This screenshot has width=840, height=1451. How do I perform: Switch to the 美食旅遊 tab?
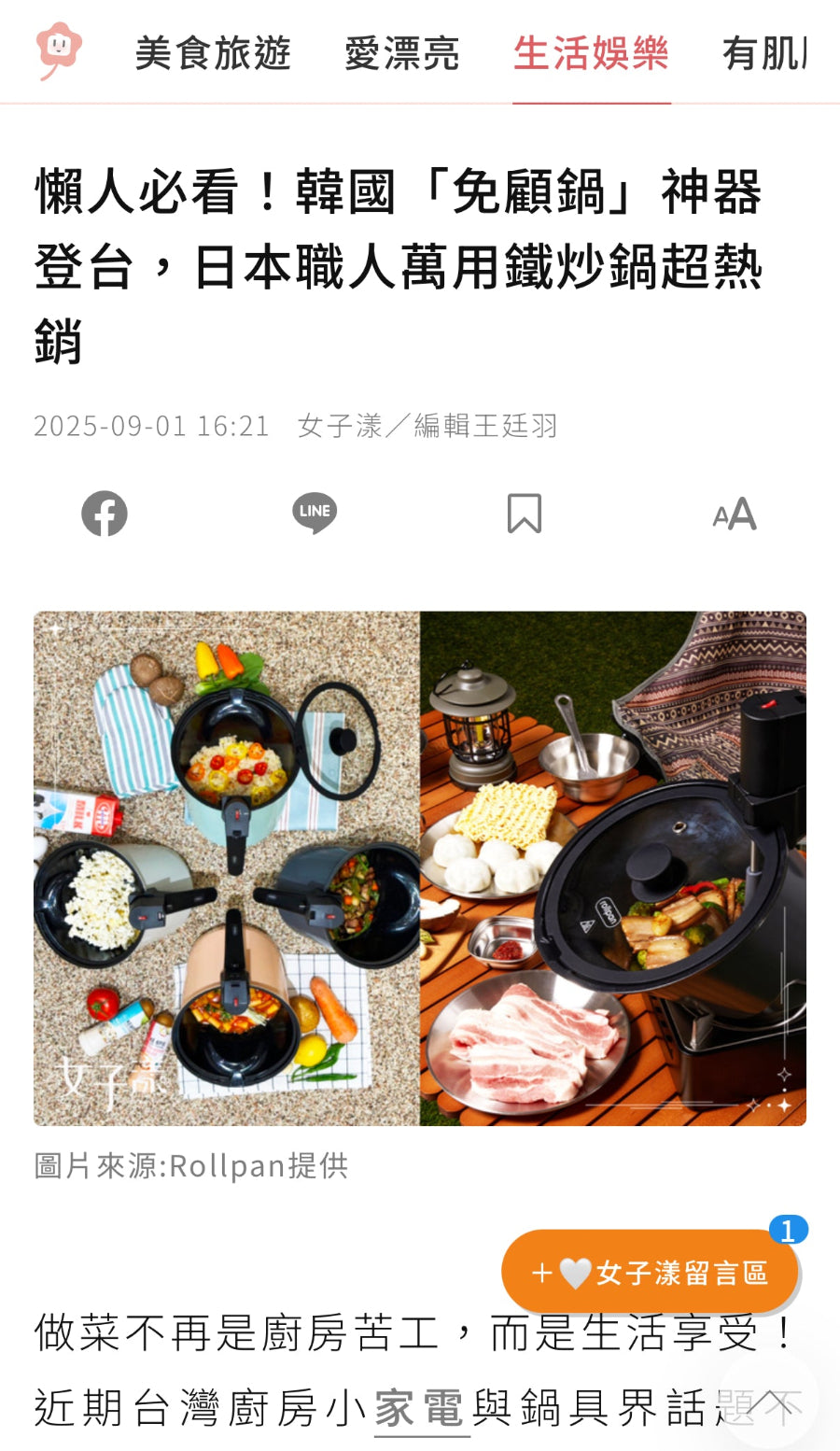[x=213, y=53]
